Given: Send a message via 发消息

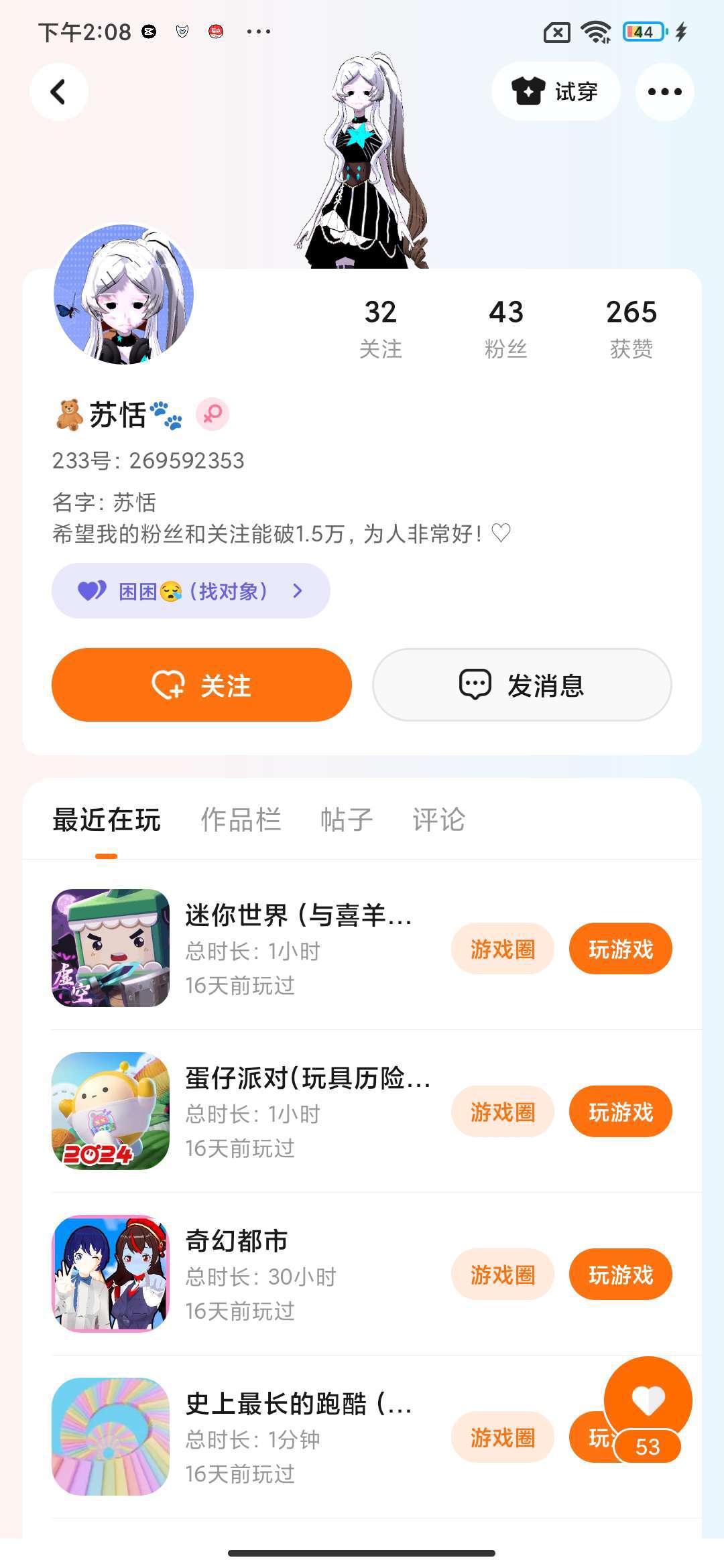Looking at the screenshot, I should tap(522, 685).
